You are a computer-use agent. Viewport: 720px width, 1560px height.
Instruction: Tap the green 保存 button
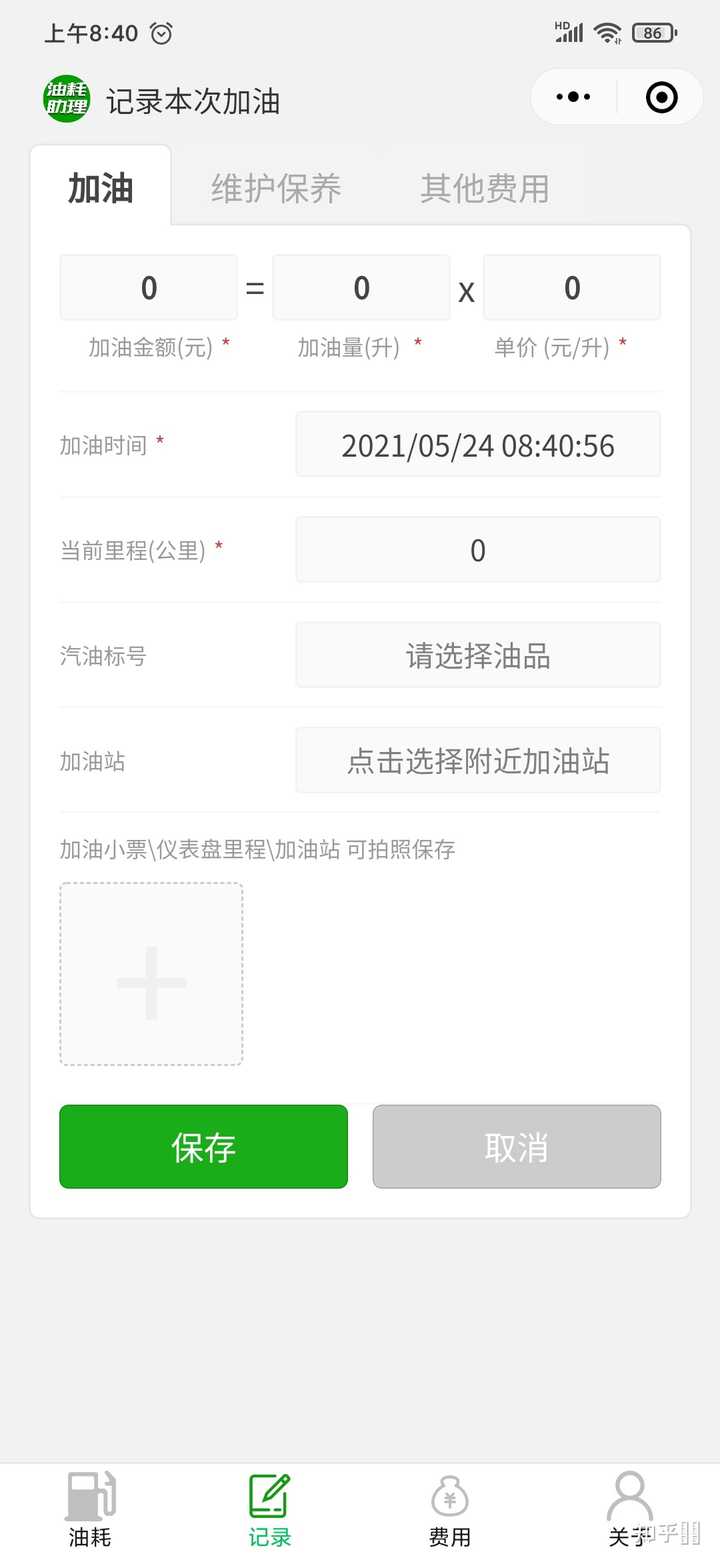click(203, 1147)
